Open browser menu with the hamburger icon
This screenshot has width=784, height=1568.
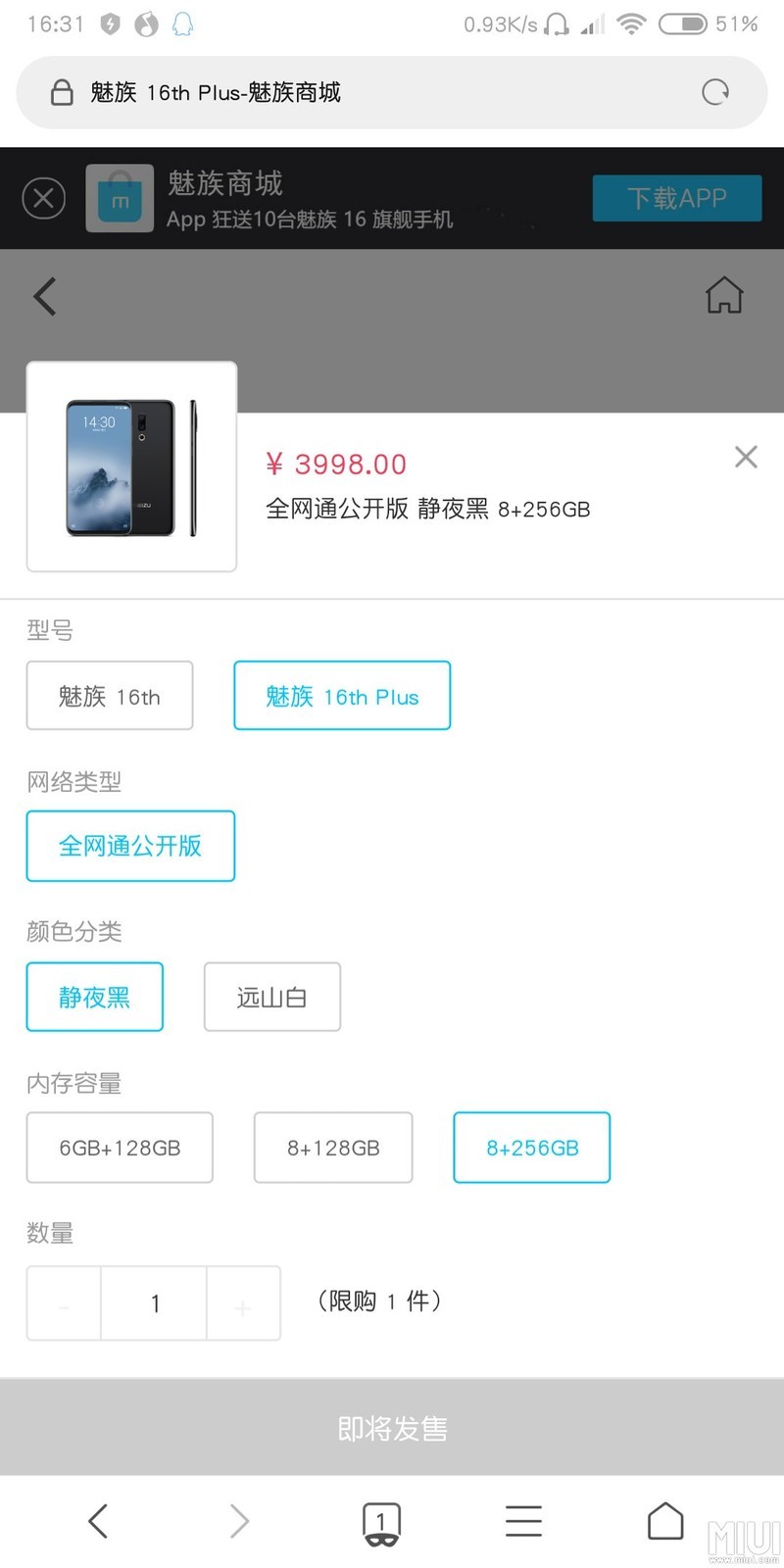point(523,1521)
